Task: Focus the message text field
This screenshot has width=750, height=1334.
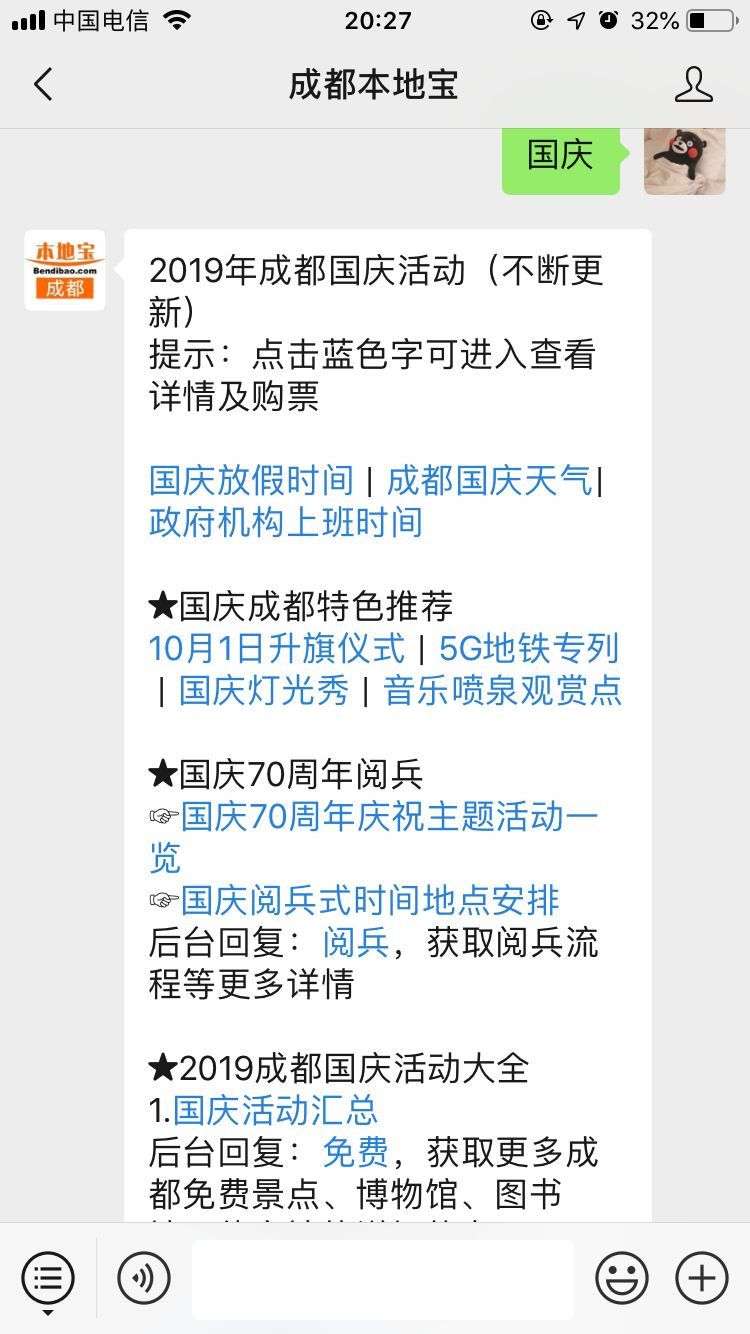Action: (383, 1279)
